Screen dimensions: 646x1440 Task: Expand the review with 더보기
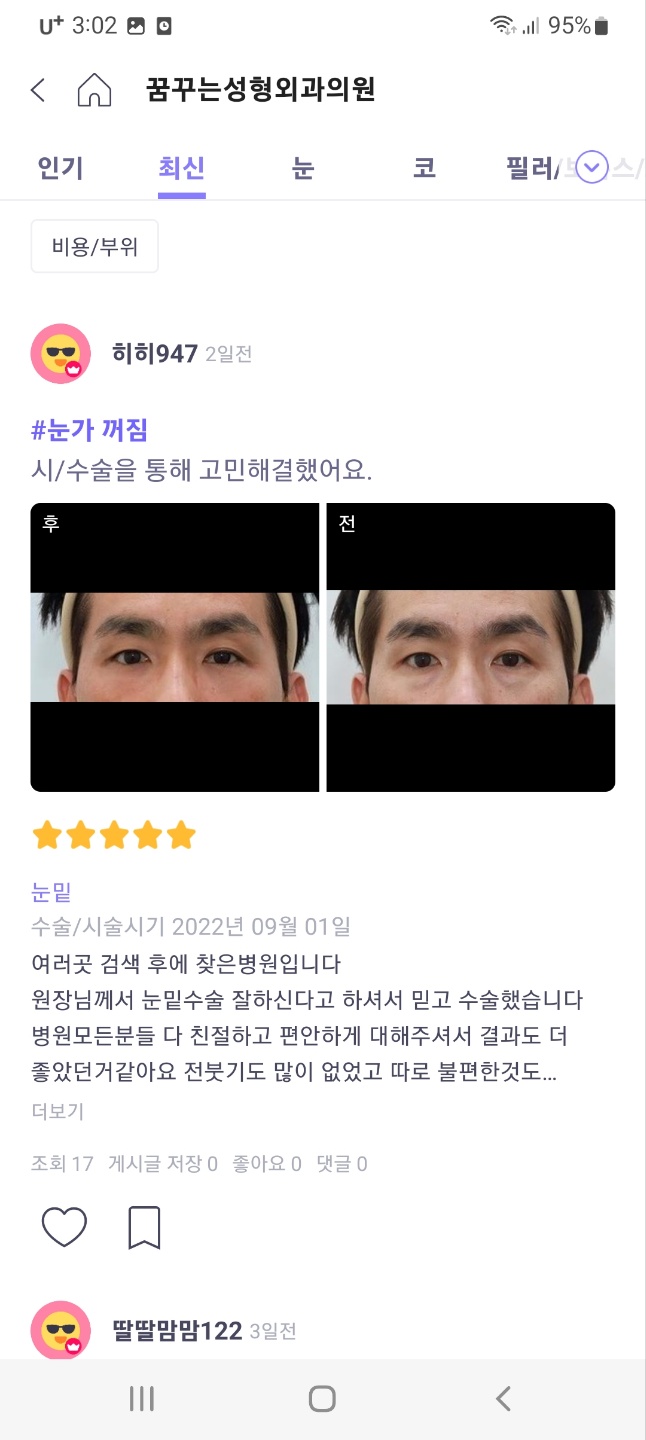pyautogui.click(x=58, y=1111)
